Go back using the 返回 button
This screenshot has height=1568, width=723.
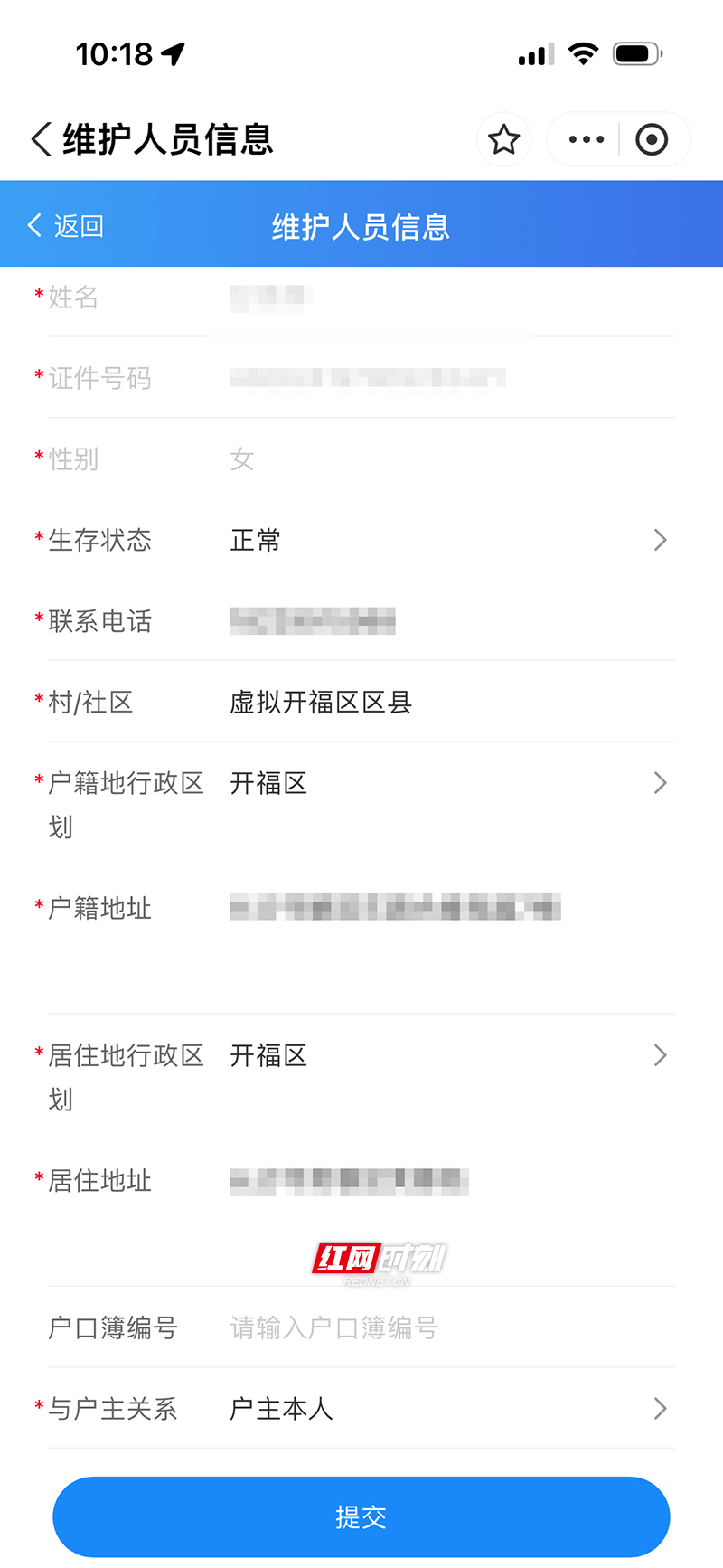click(66, 226)
